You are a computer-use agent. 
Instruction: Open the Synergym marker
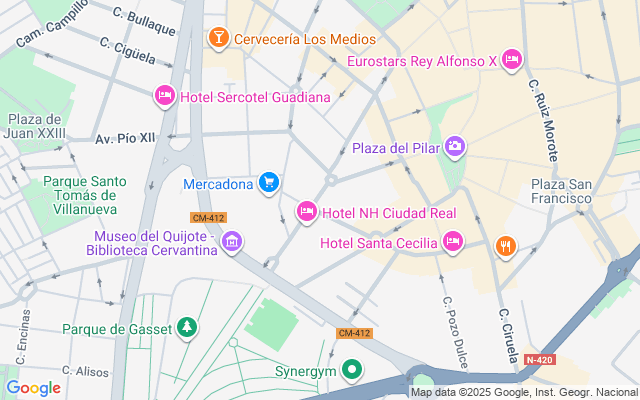point(352,370)
